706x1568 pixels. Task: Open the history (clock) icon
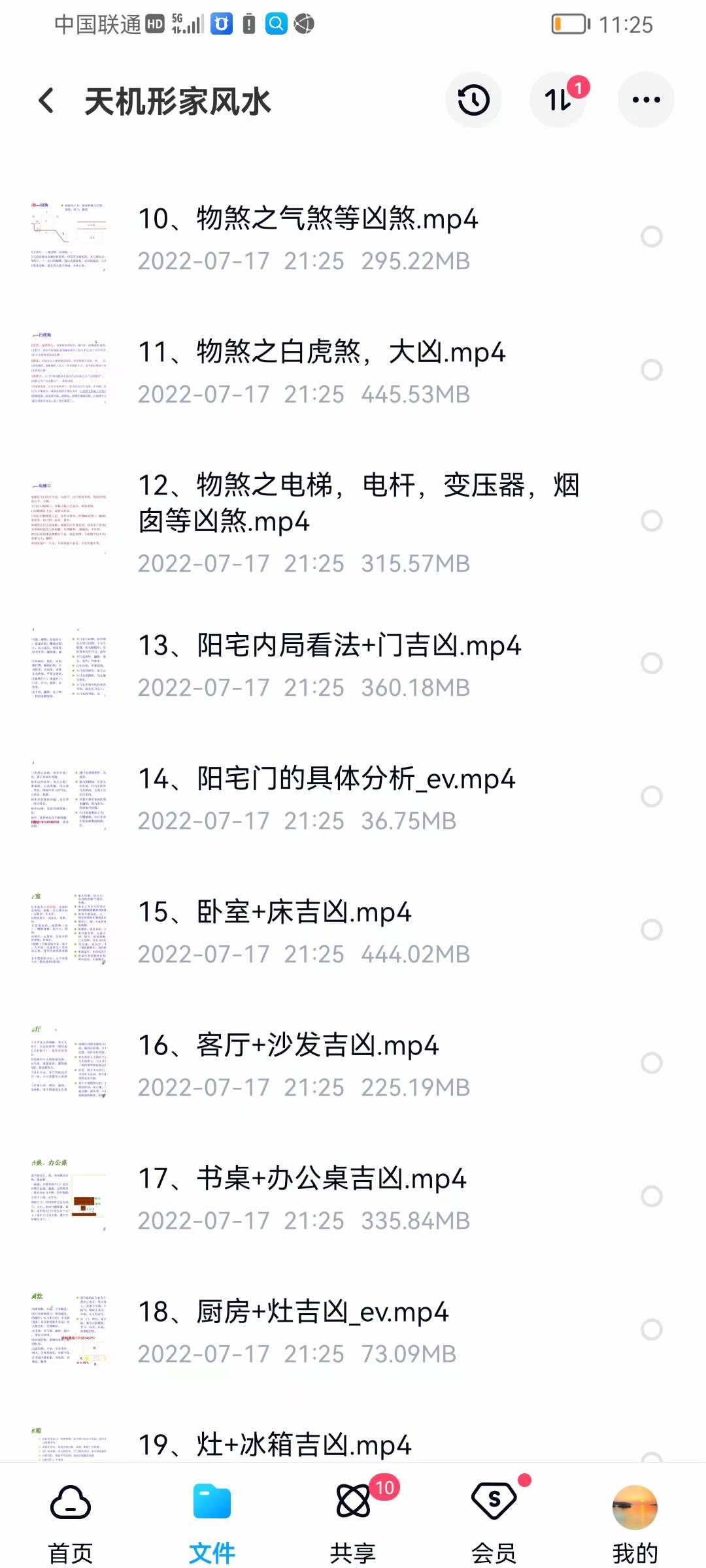point(473,101)
